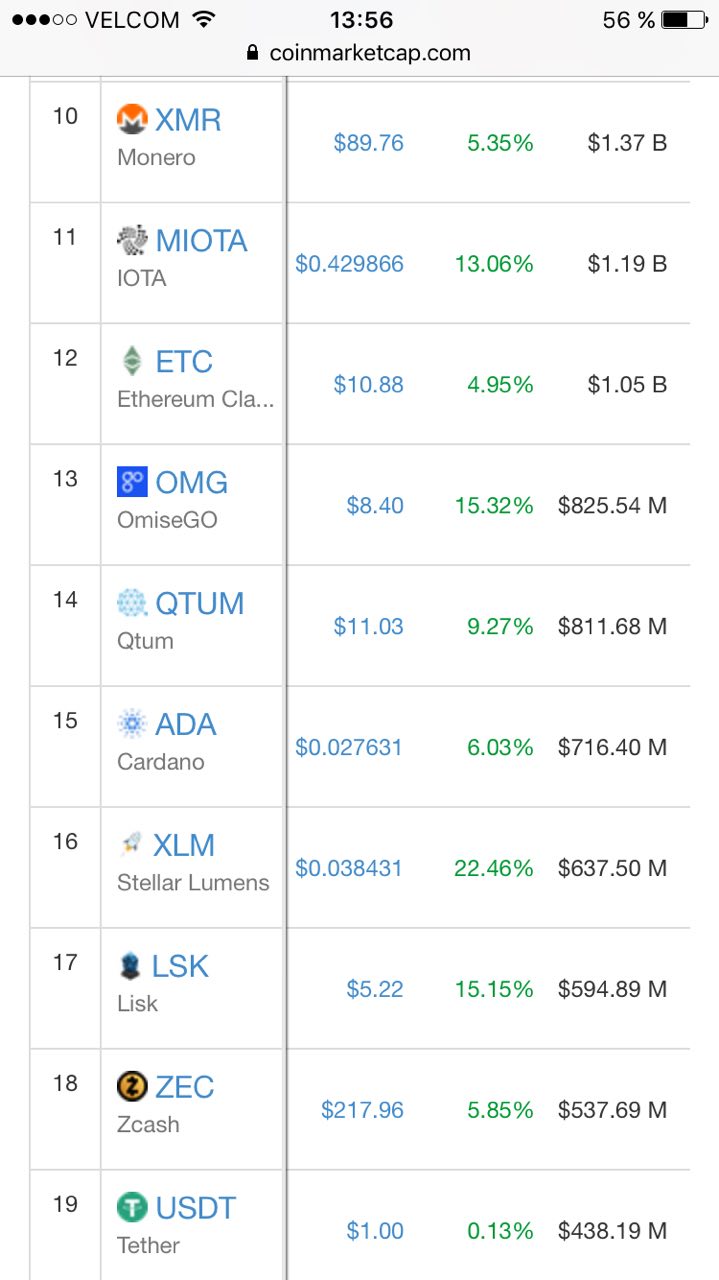The width and height of the screenshot is (719, 1280).
Task: Tap the Monero price $89.76 link
Action: click(369, 143)
